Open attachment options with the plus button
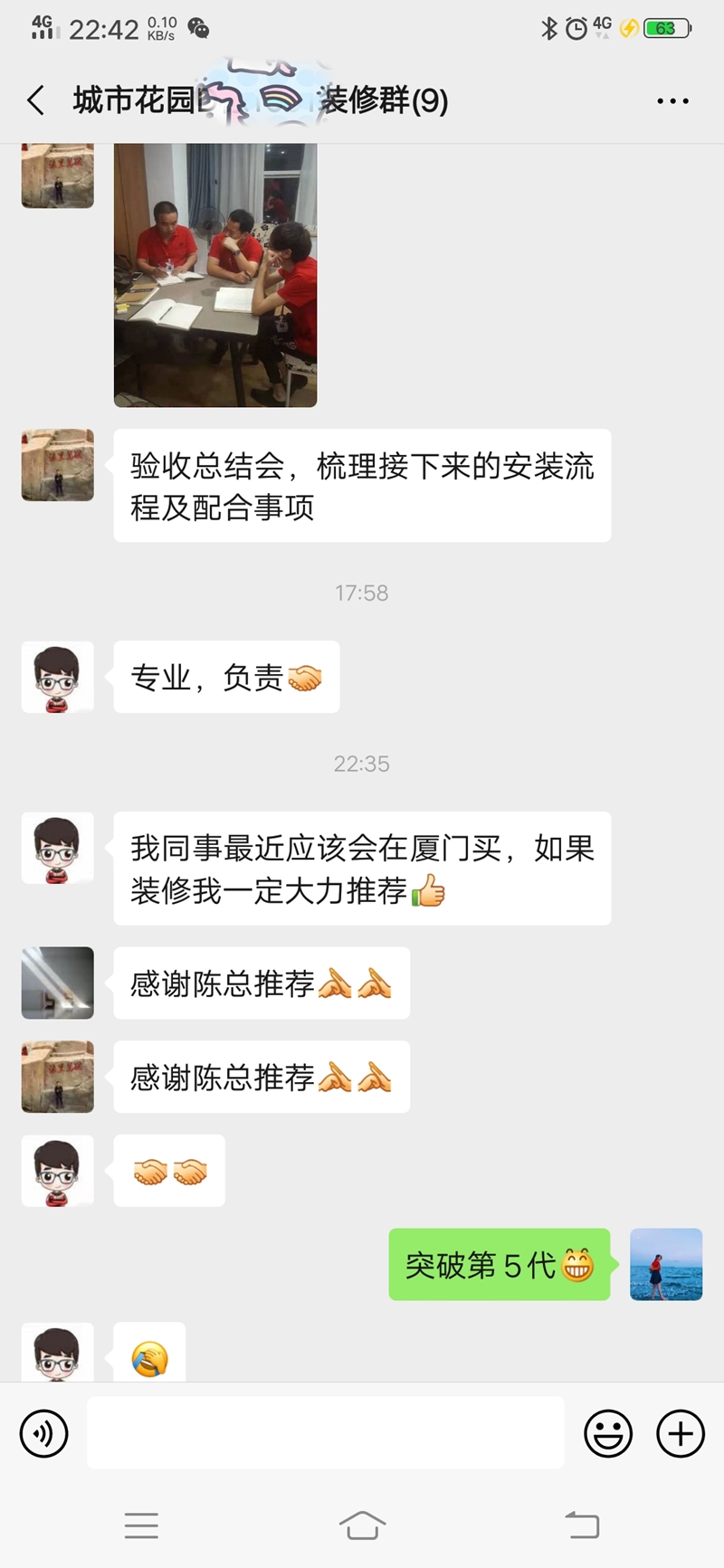Image resolution: width=724 pixels, height=1568 pixels. 679,1433
